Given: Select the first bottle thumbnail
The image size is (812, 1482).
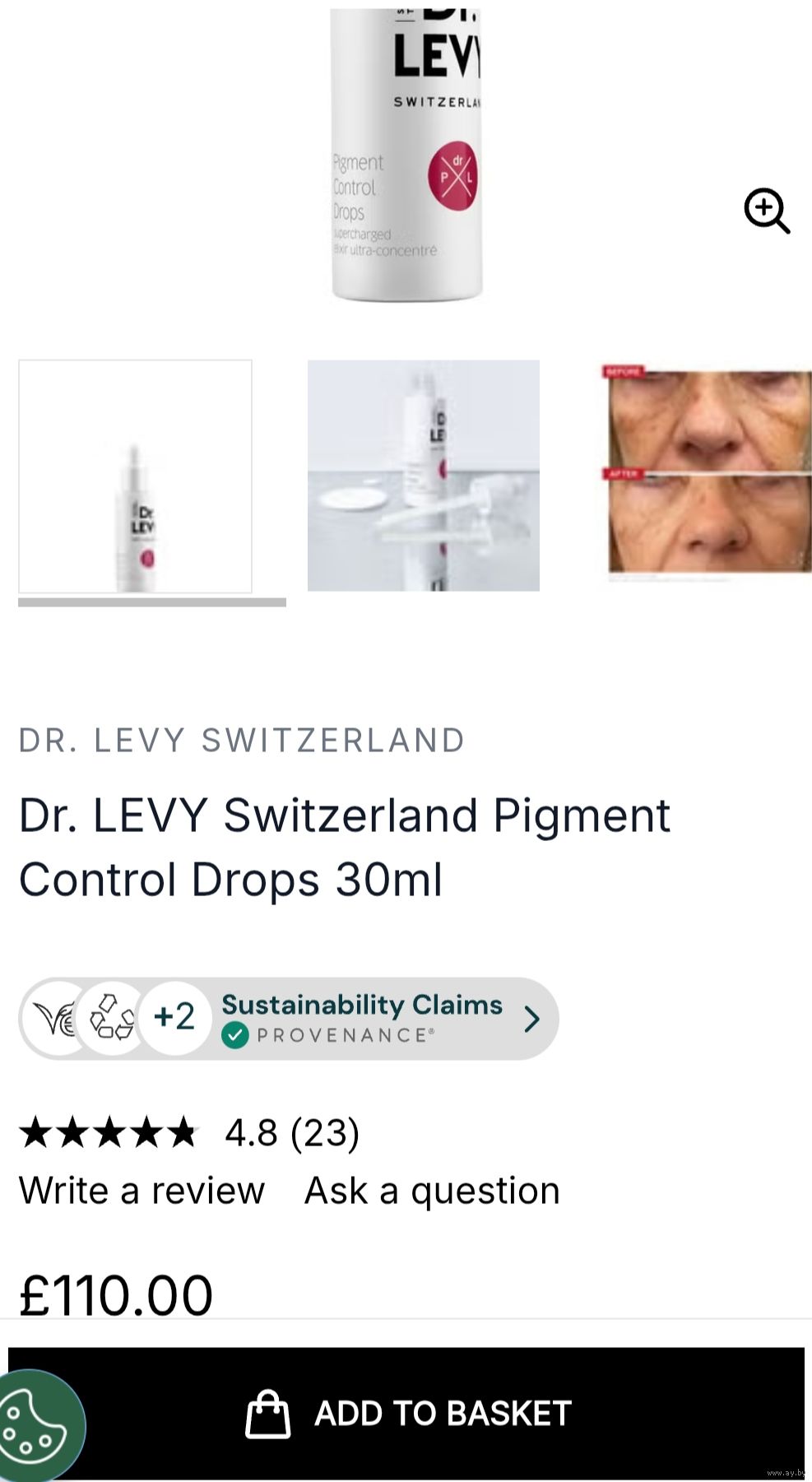Looking at the screenshot, I should pyautogui.click(x=136, y=476).
